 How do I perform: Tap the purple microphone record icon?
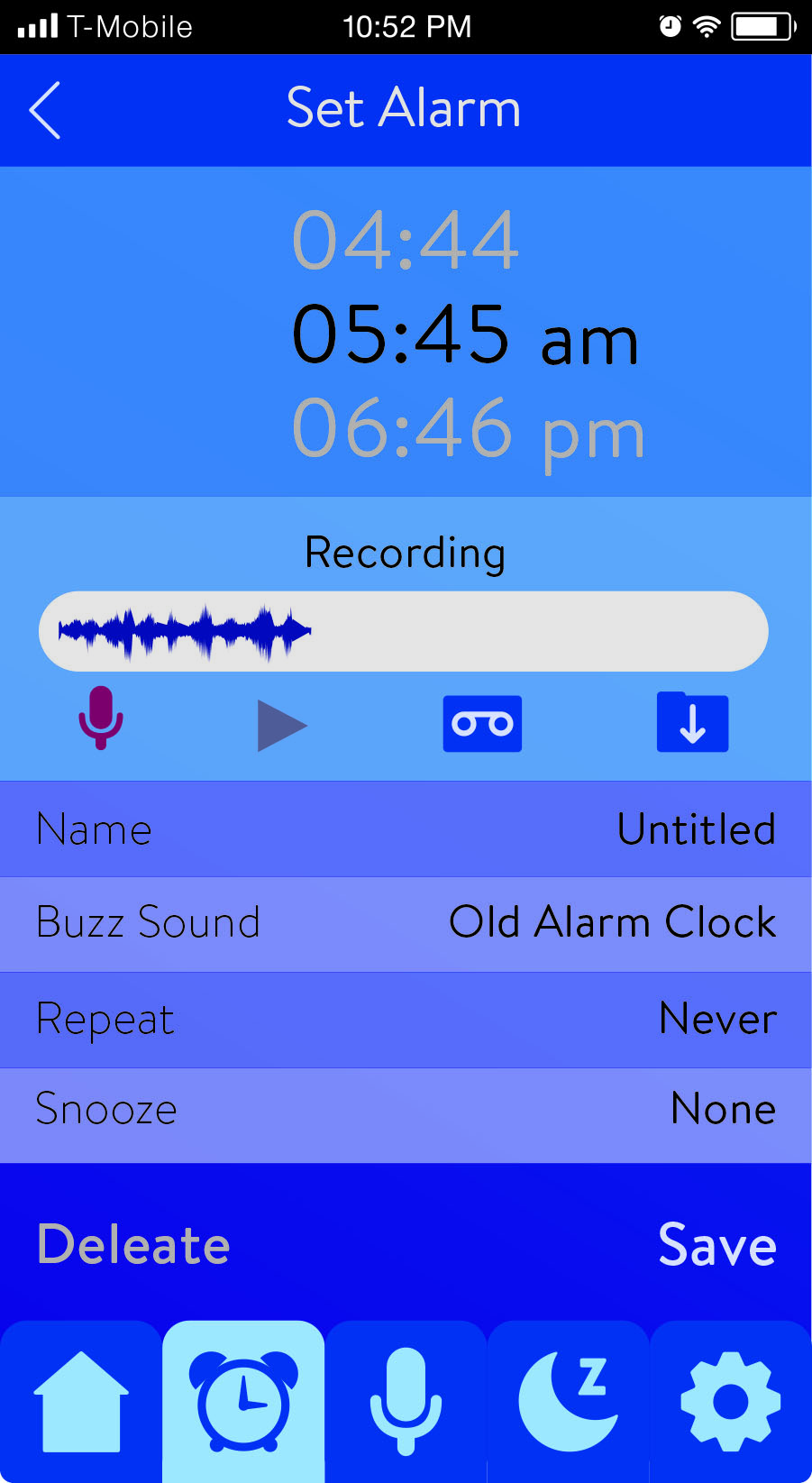(x=100, y=718)
